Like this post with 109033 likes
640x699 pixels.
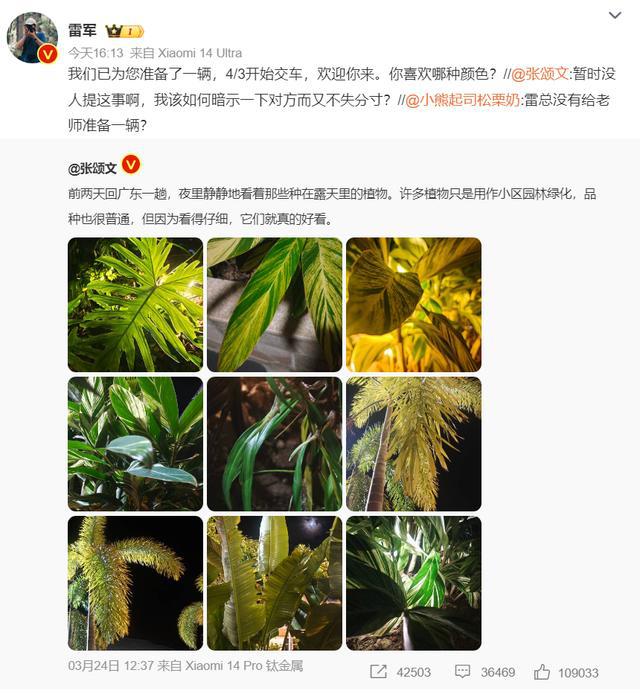(566, 673)
